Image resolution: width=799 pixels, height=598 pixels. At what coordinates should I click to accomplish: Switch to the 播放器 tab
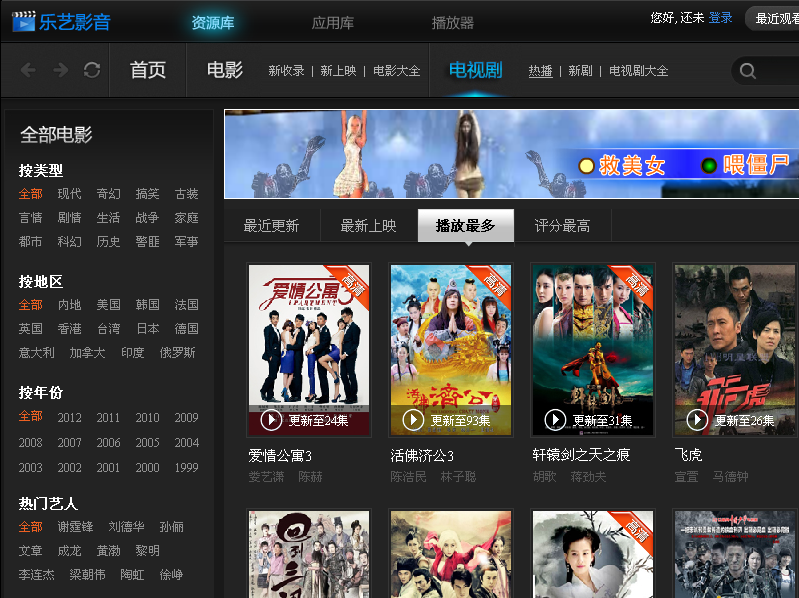click(452, 22)
